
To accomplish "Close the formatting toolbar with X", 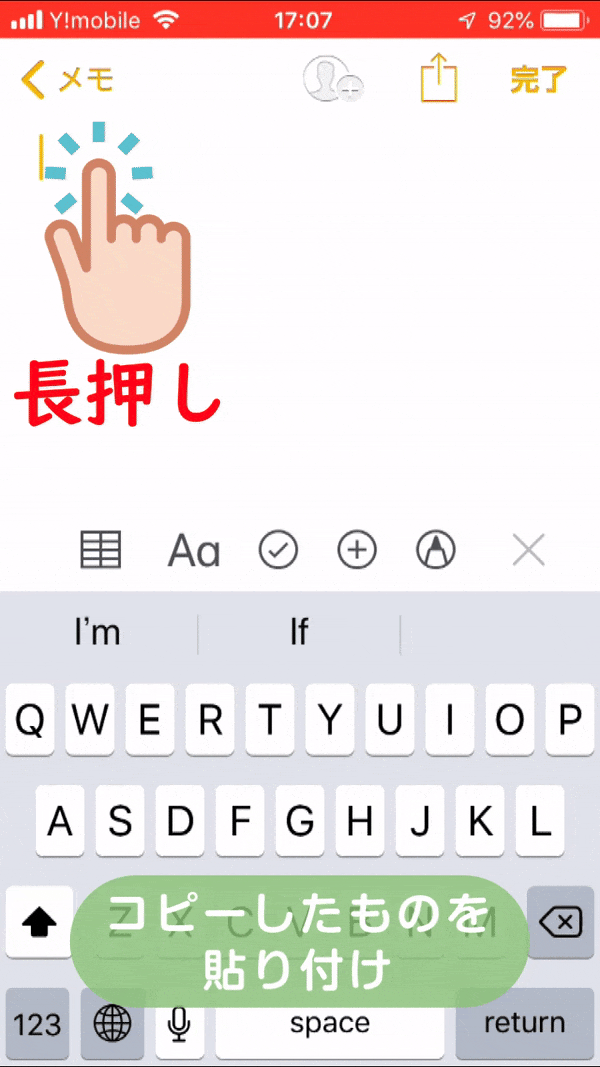I will pos(529,550).
